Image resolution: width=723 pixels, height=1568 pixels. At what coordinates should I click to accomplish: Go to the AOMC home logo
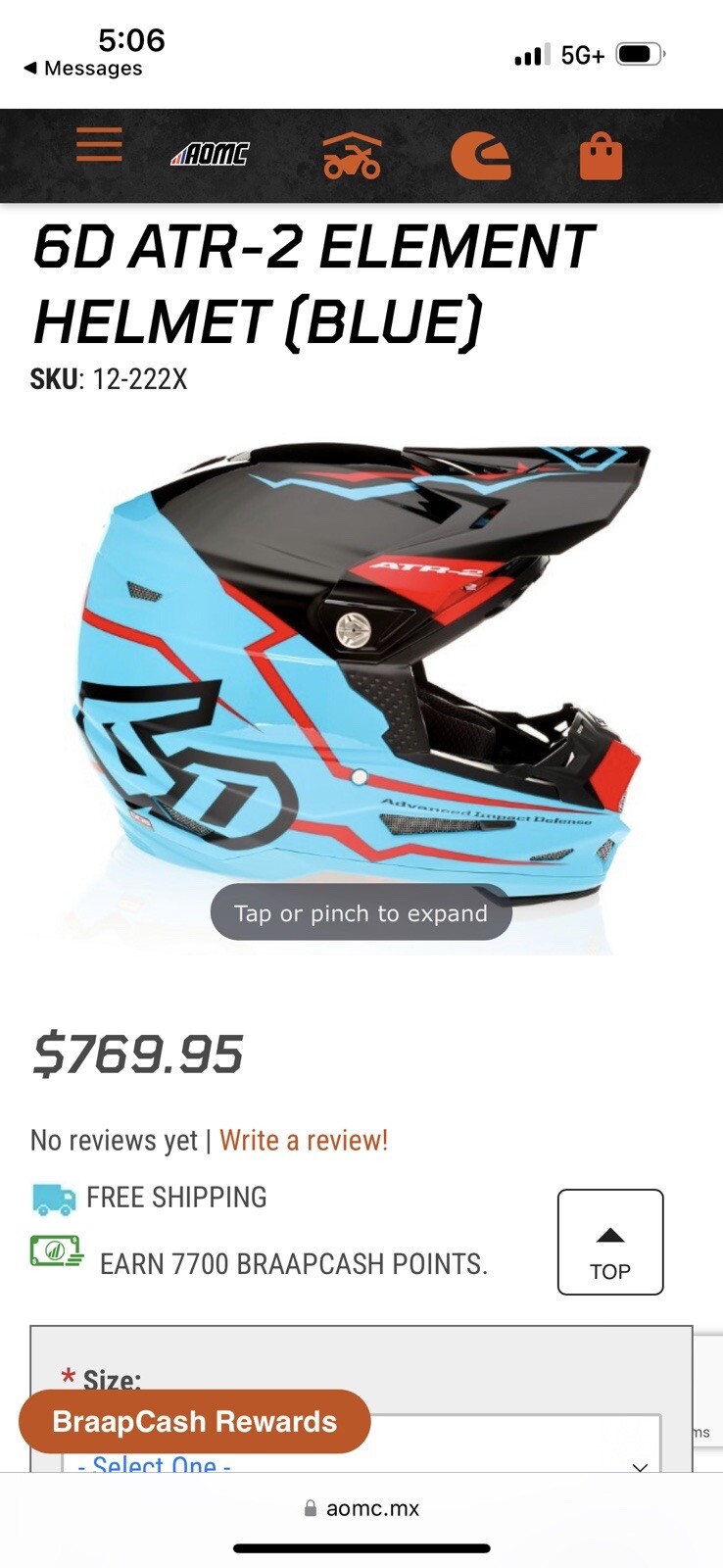point(210,154)
